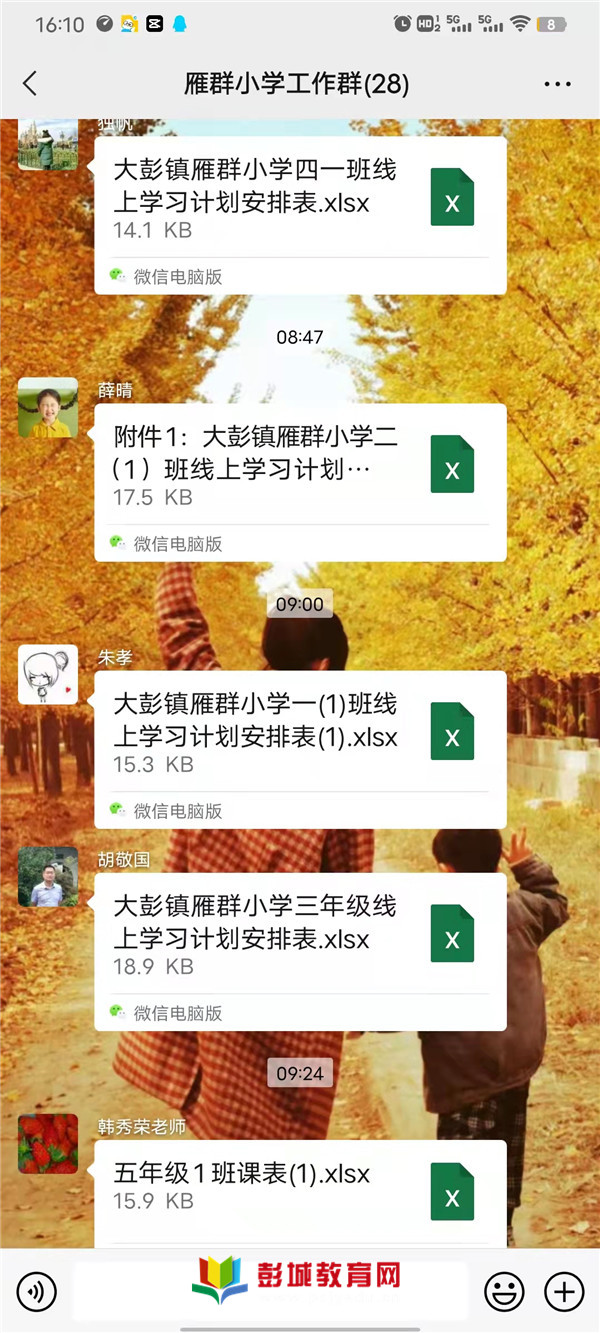Viewport: 600px width, 1333px height.
Task: Open 五年级1班课表(1).xlsx file
Action: point(300,1185)
